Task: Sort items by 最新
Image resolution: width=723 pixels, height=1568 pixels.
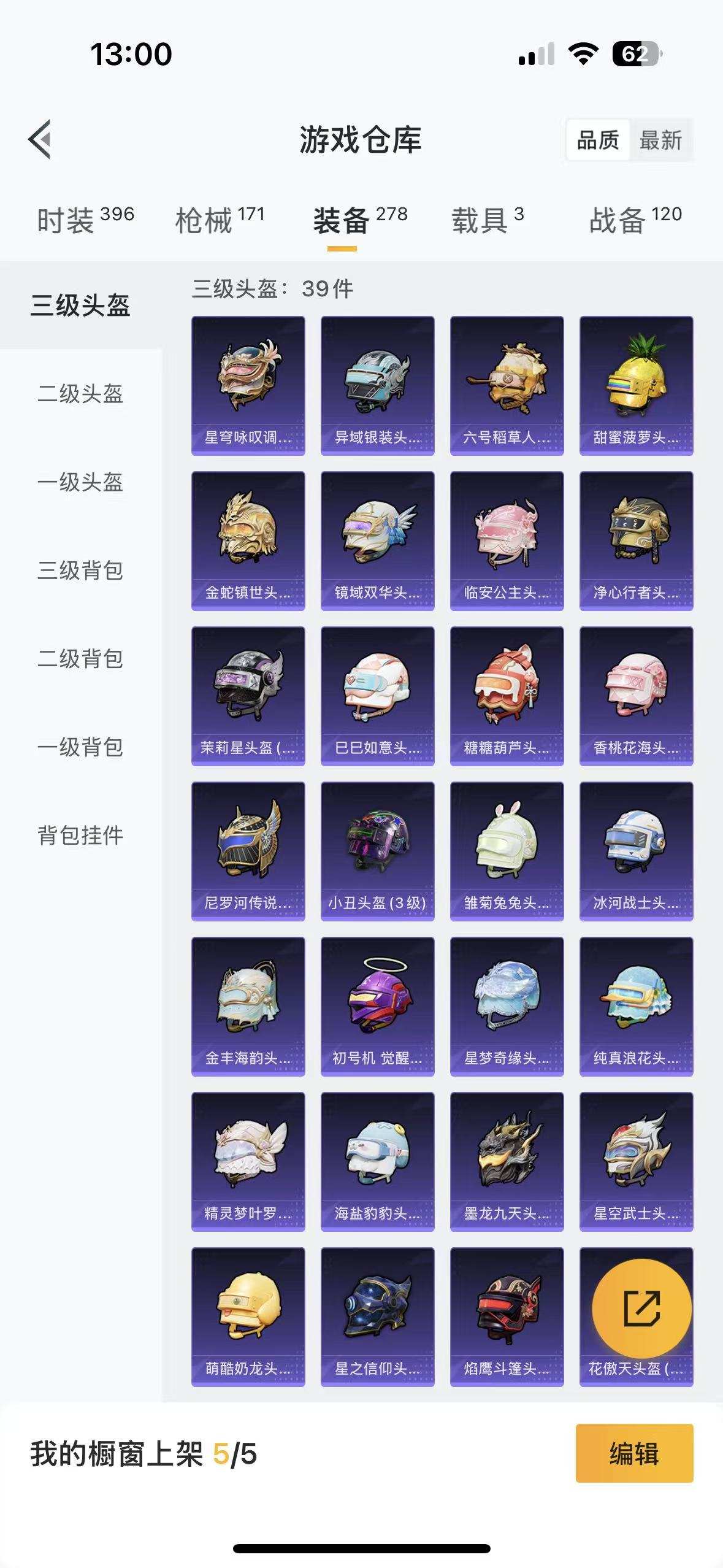Action: 660,140
